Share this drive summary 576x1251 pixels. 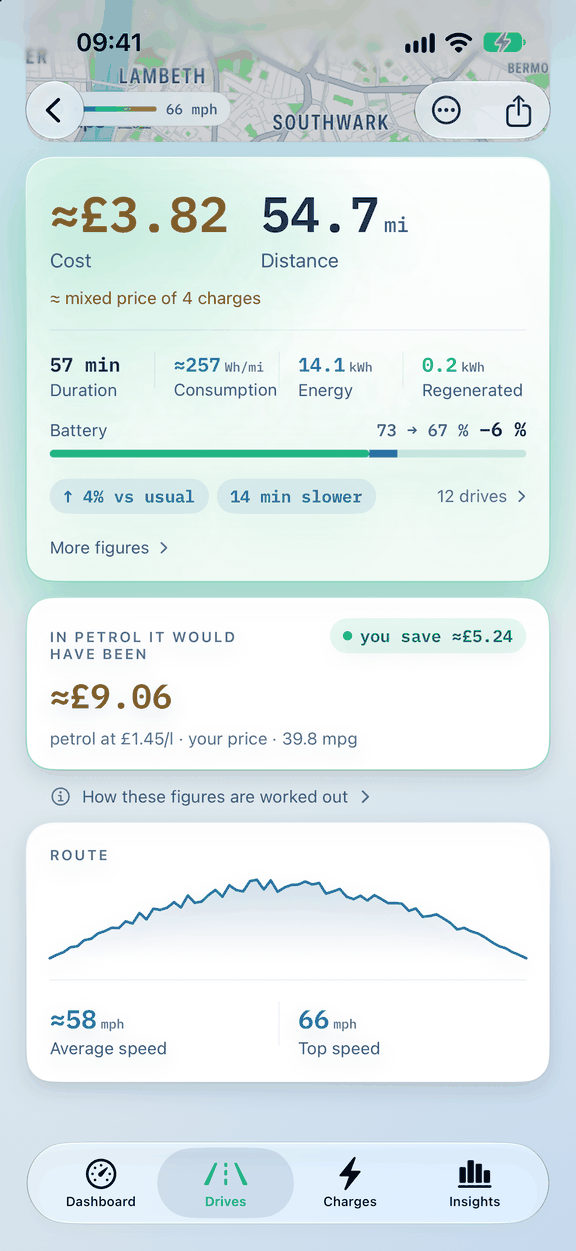pyautogui.click(x=518, y=110)
